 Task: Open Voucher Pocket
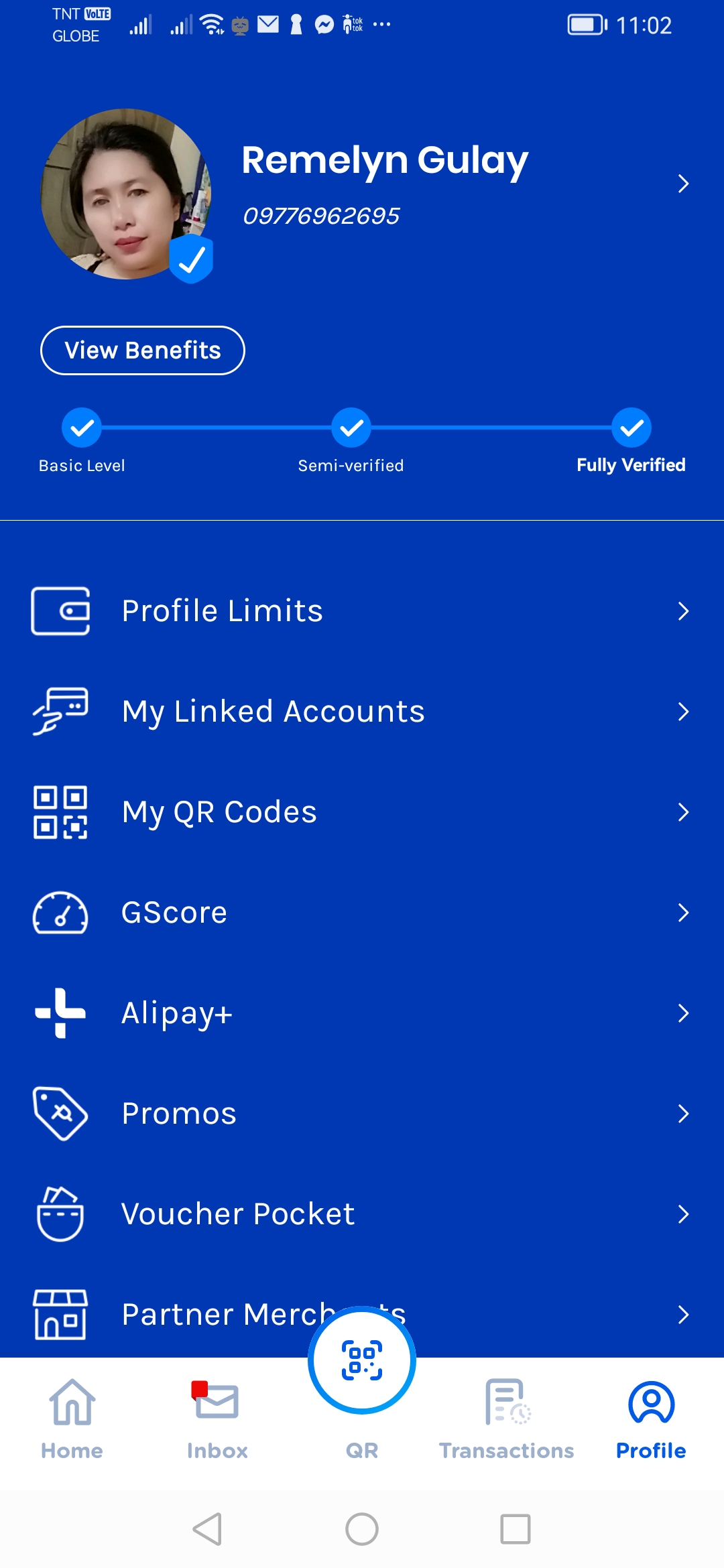pyautogui.click(x=362, y=1214)
